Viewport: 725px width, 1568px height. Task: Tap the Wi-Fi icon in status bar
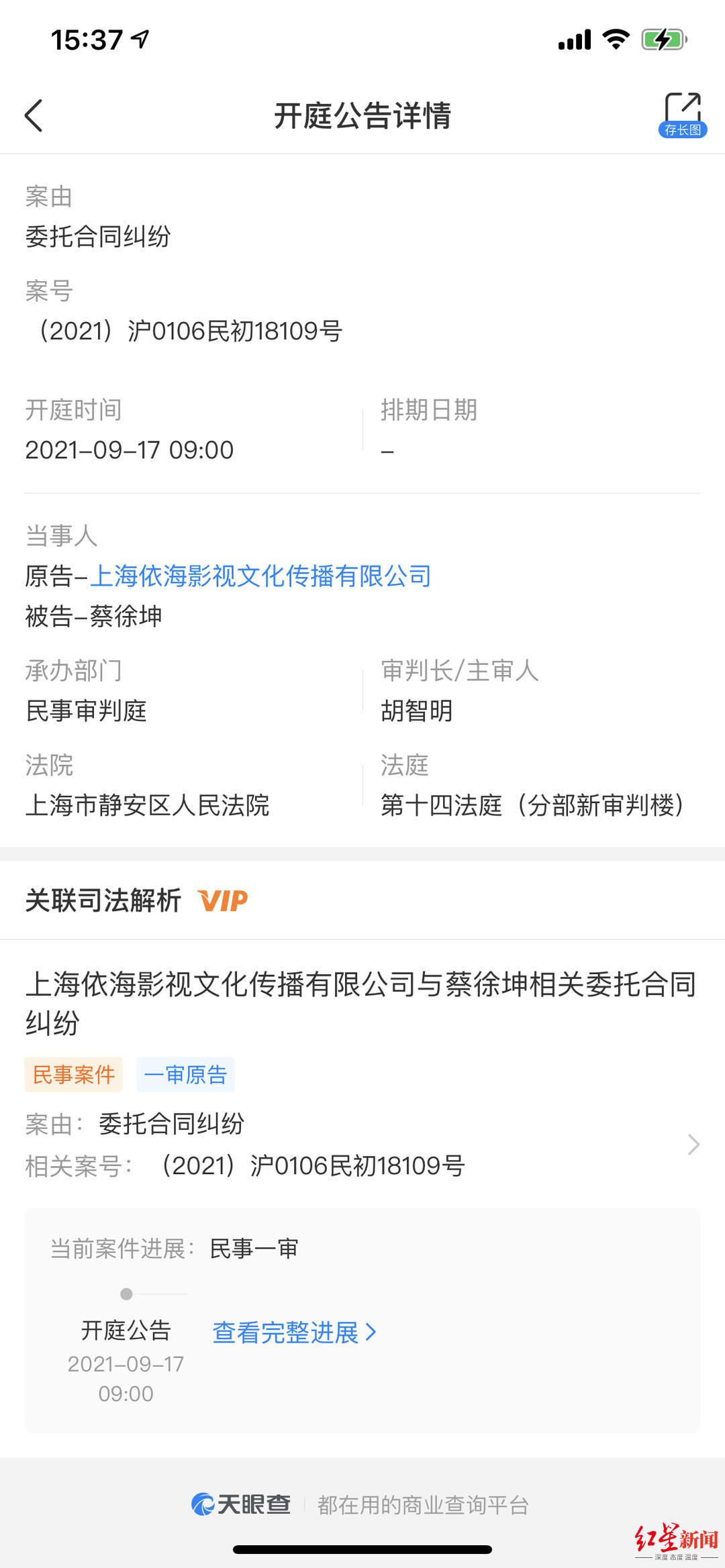coord(615,40)
